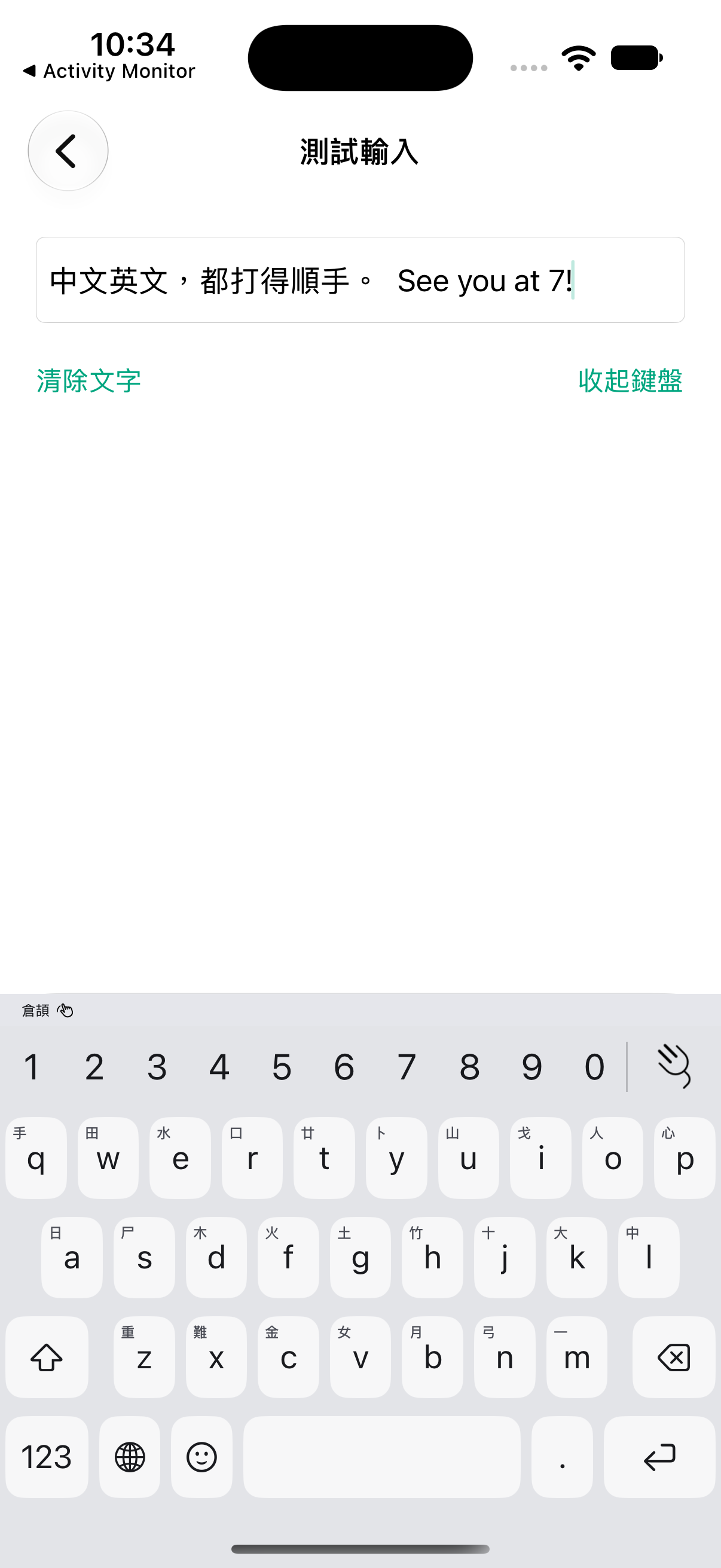The width and height of the screenshot is (721, 1568).
Task: Hide the keyboard with 收起鍵盤
Action: (630, 381)
